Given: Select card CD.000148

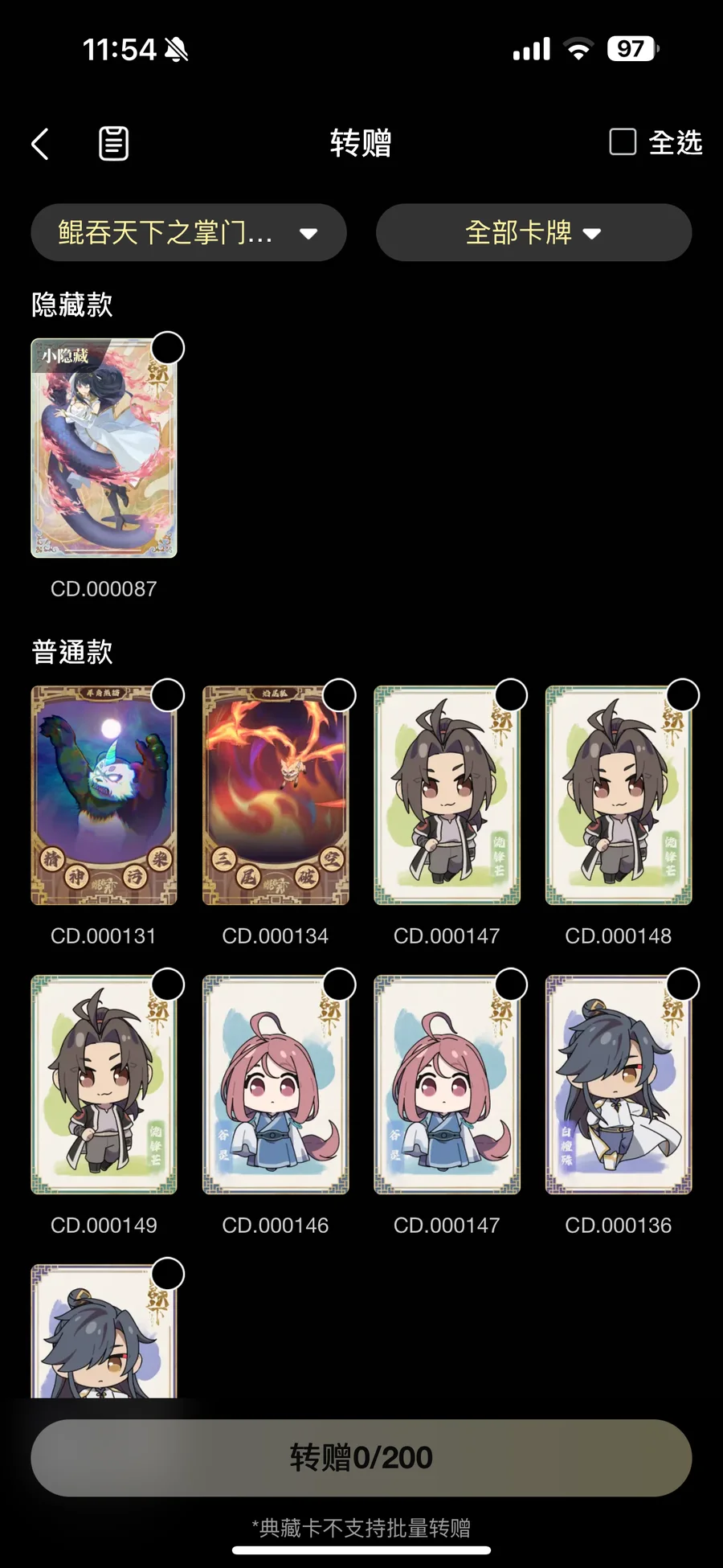Looking at the screenshot, I should click(x=682, y=696).
